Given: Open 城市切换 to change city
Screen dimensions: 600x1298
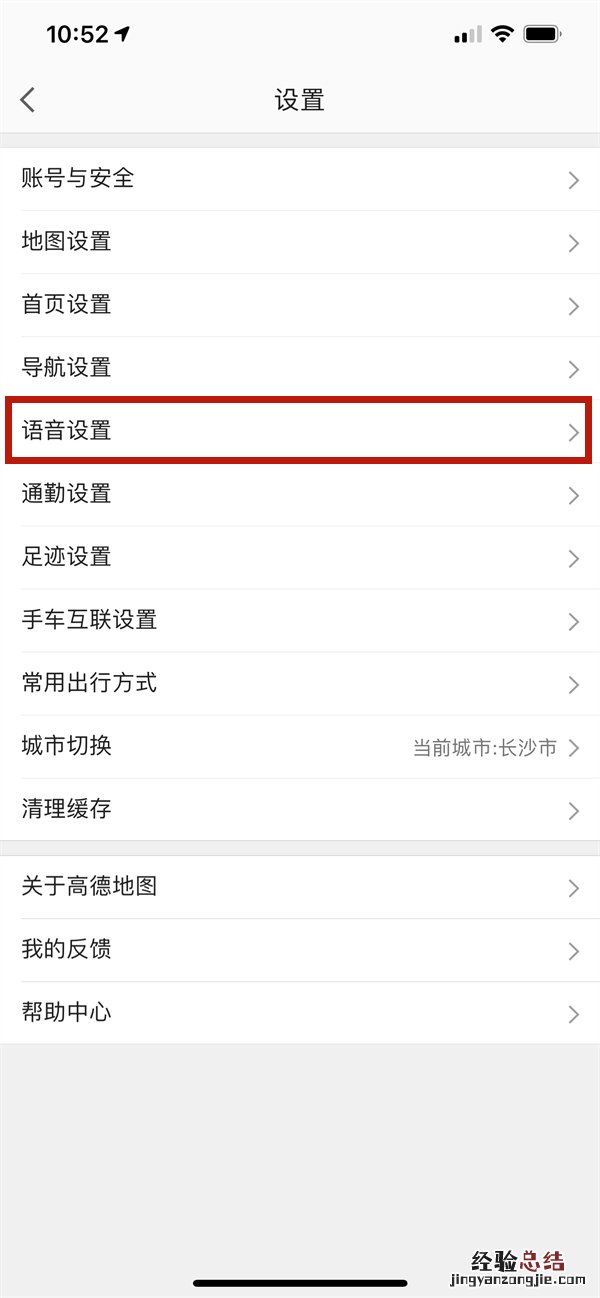Looking at the screenshot, I should [x=300, y=746].
